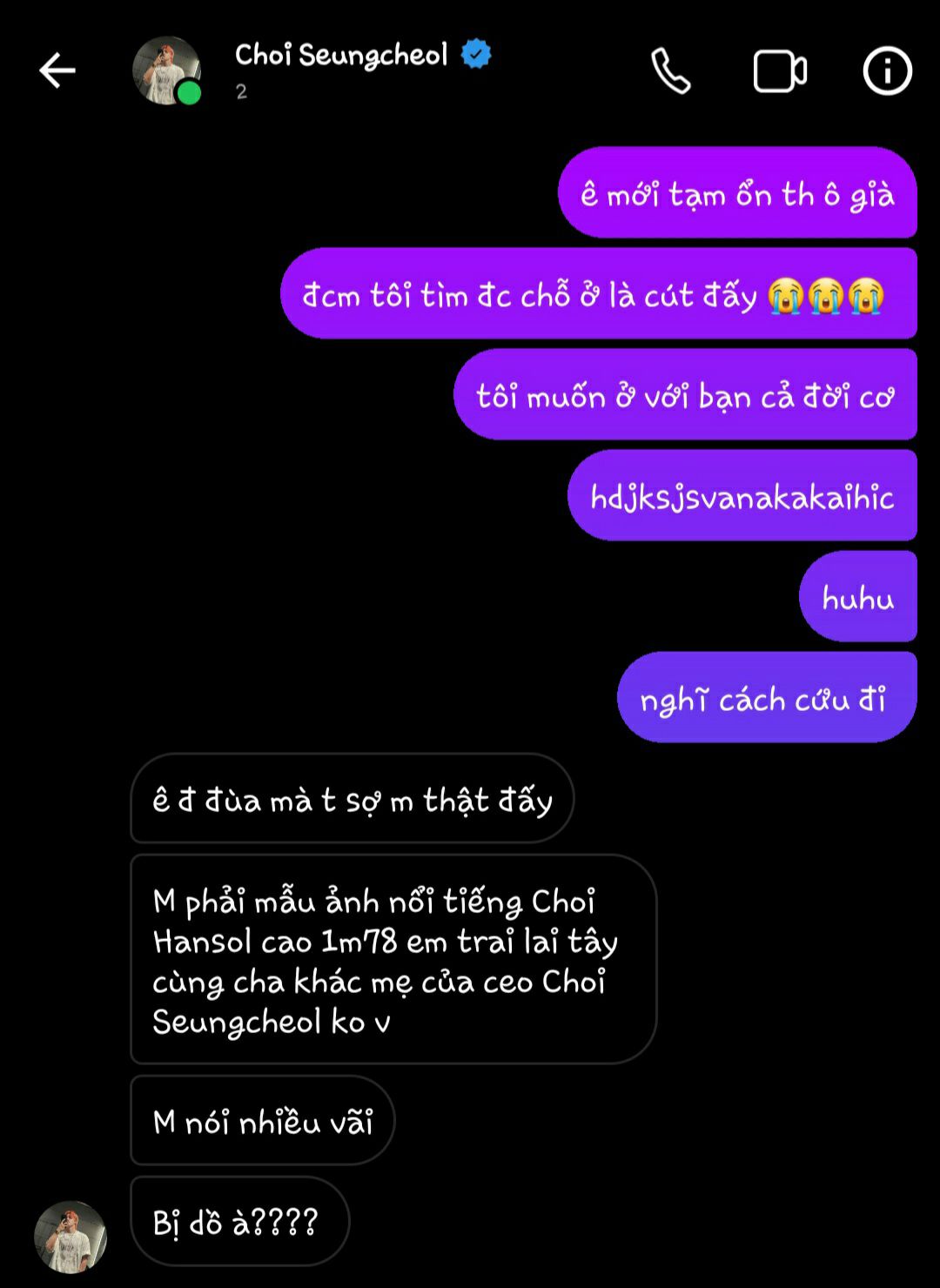Go back using the arrow icon
This screenshot has height=1288, width=940.
[57, 70]
